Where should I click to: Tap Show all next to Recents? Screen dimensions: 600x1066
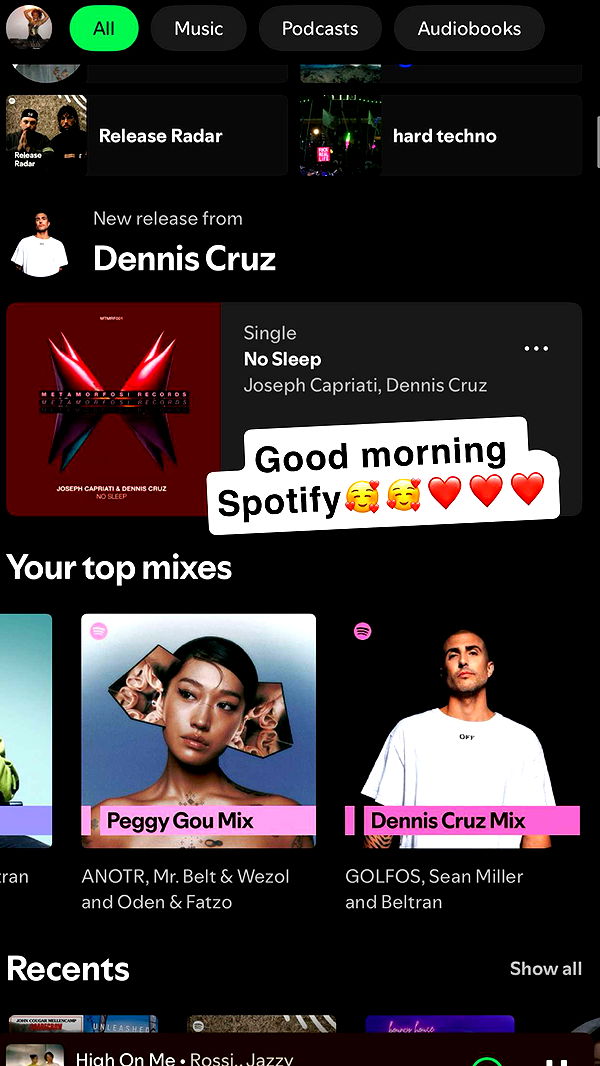pyautogui.click(x=545, y=968)
